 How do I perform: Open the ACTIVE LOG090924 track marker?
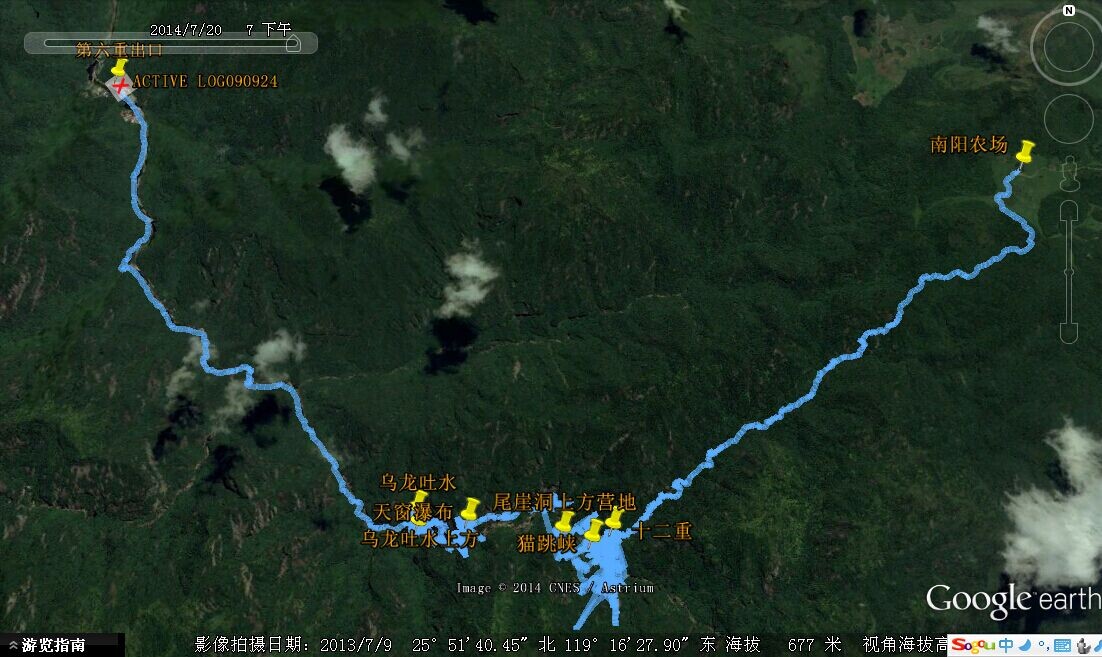point(121,86)
